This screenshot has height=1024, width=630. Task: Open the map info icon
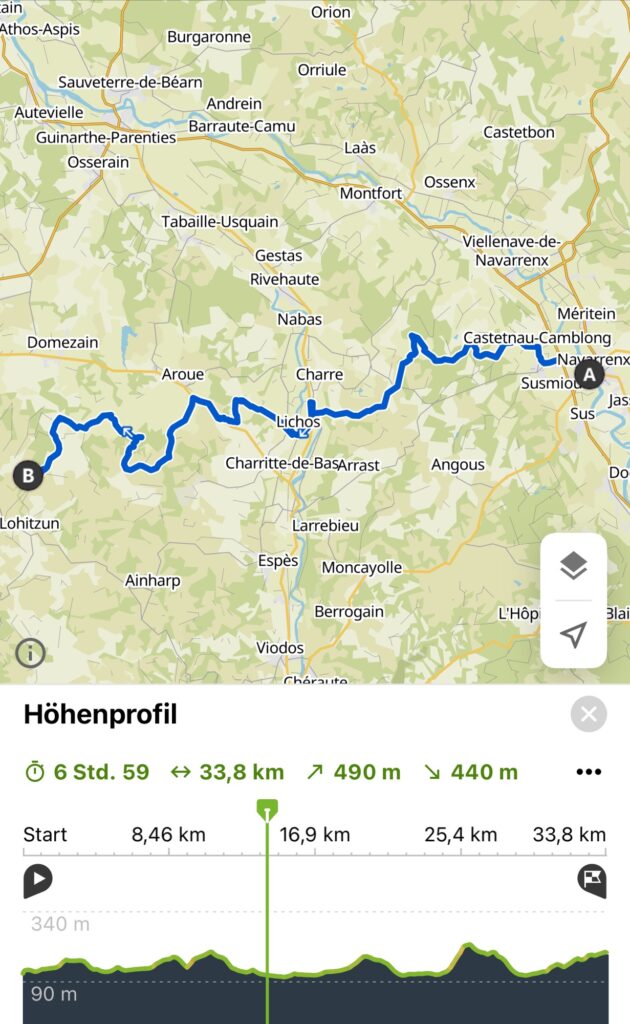[30, 653]
